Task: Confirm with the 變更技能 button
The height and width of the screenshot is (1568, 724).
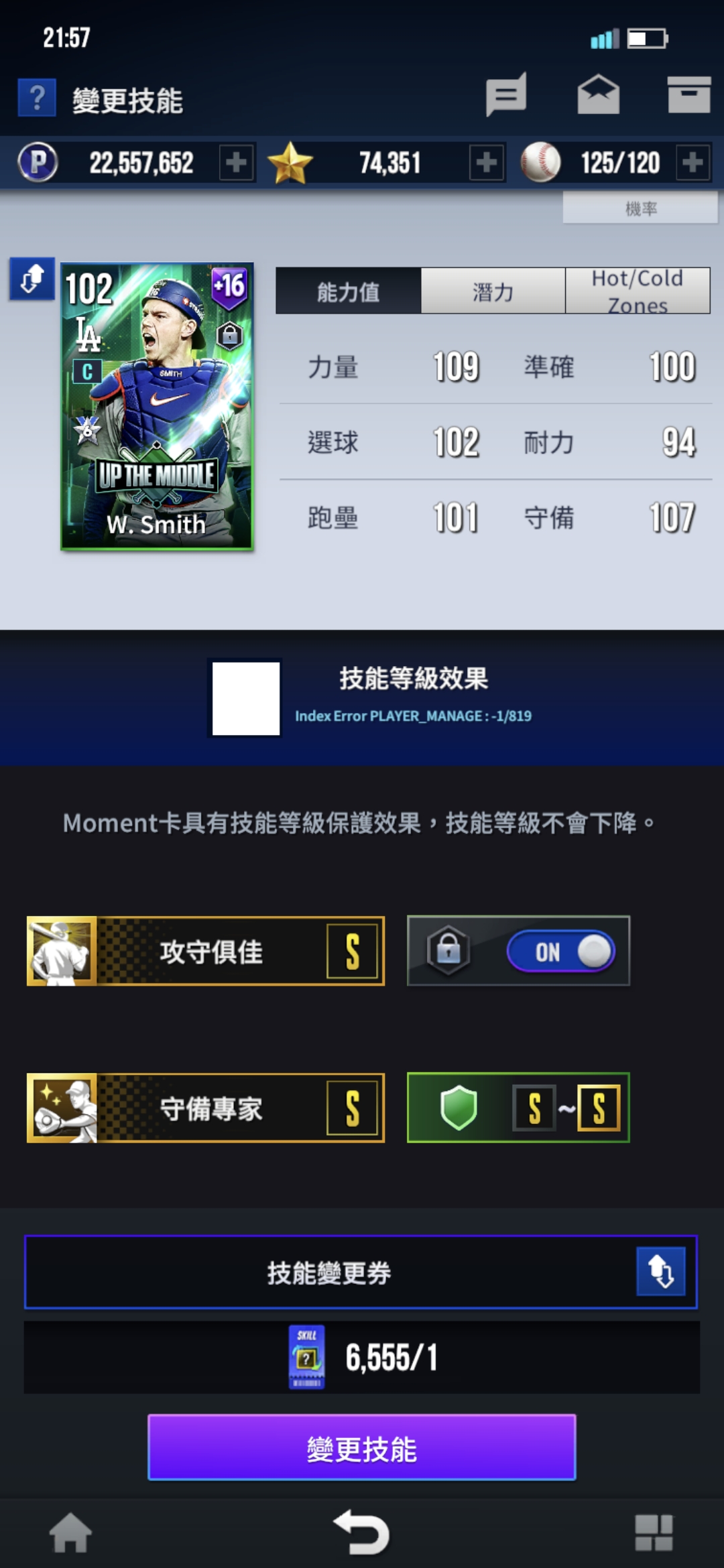Action: (361, 1447)
